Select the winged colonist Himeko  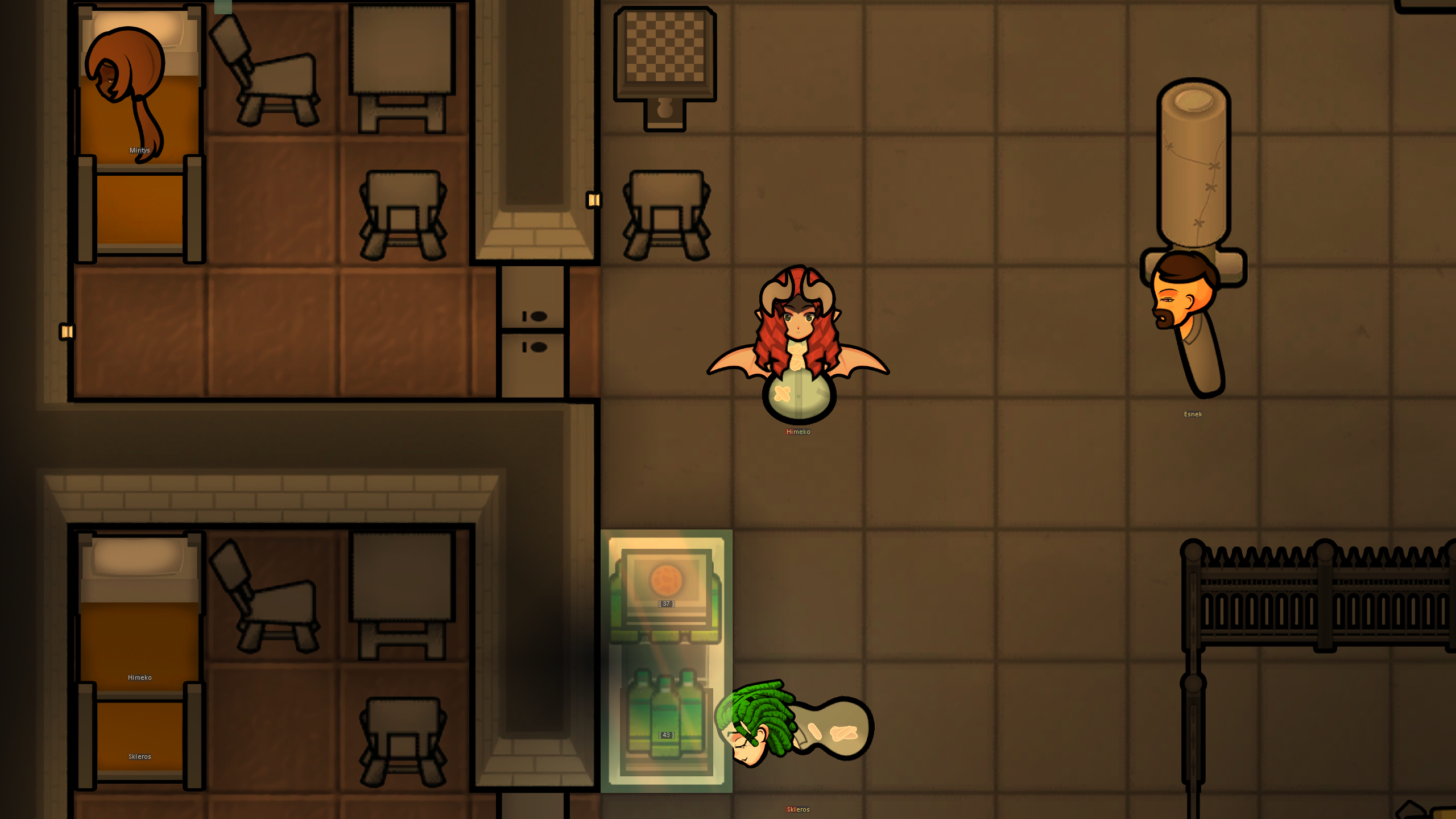click(x=798, y=347)
